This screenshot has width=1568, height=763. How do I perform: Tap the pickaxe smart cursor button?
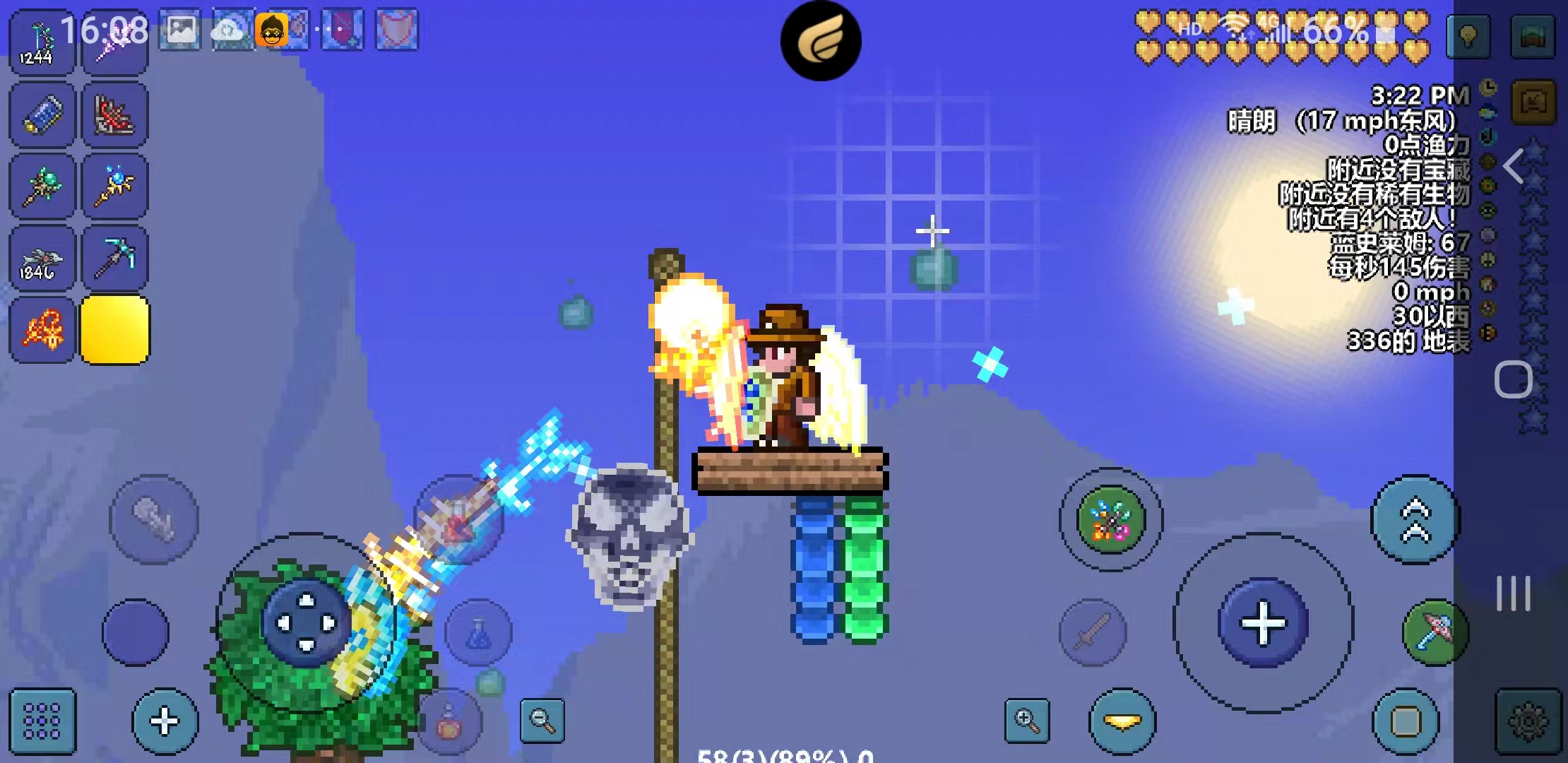[x=1435, y=632]
